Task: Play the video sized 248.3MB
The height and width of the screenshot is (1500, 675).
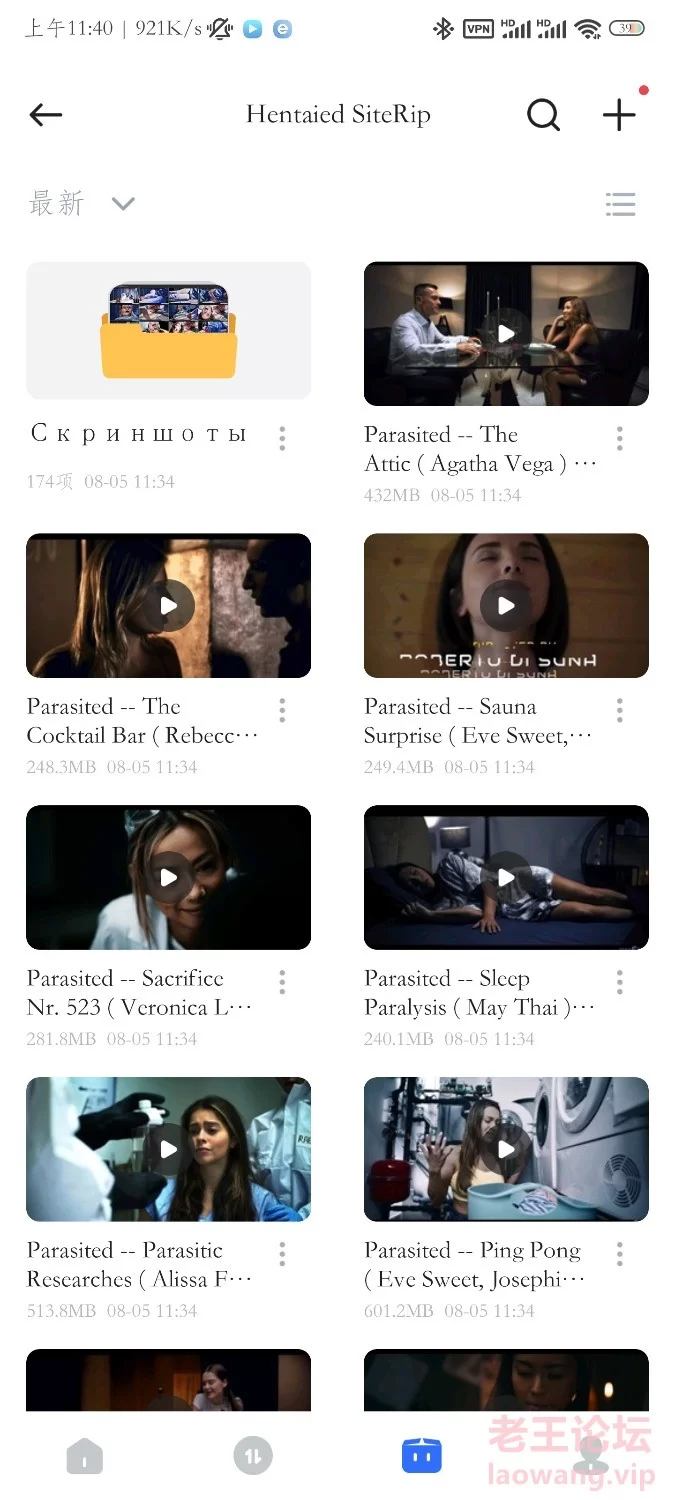Action: [168, 605]
